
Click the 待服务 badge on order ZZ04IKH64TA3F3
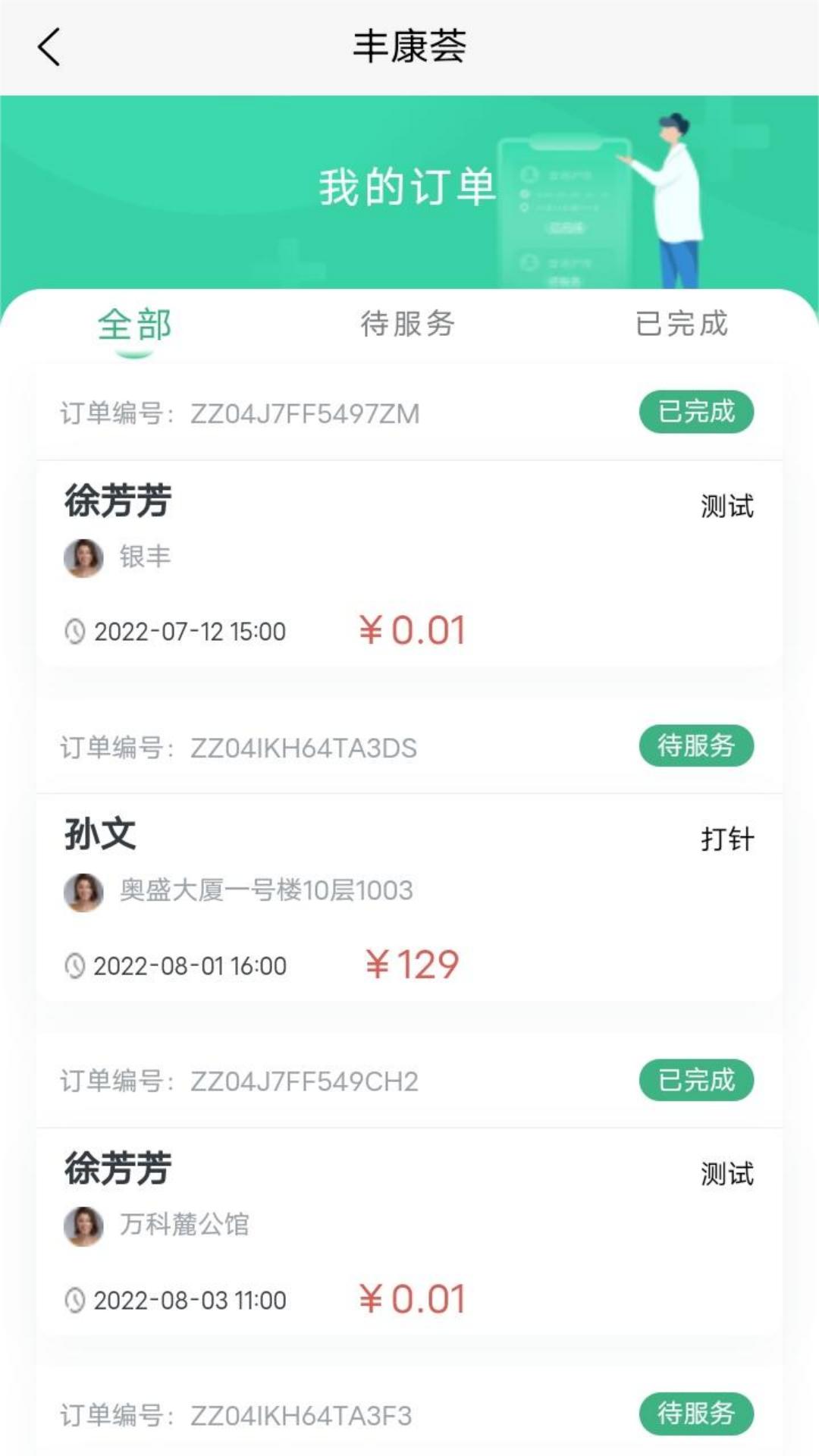pos(695,1415)
